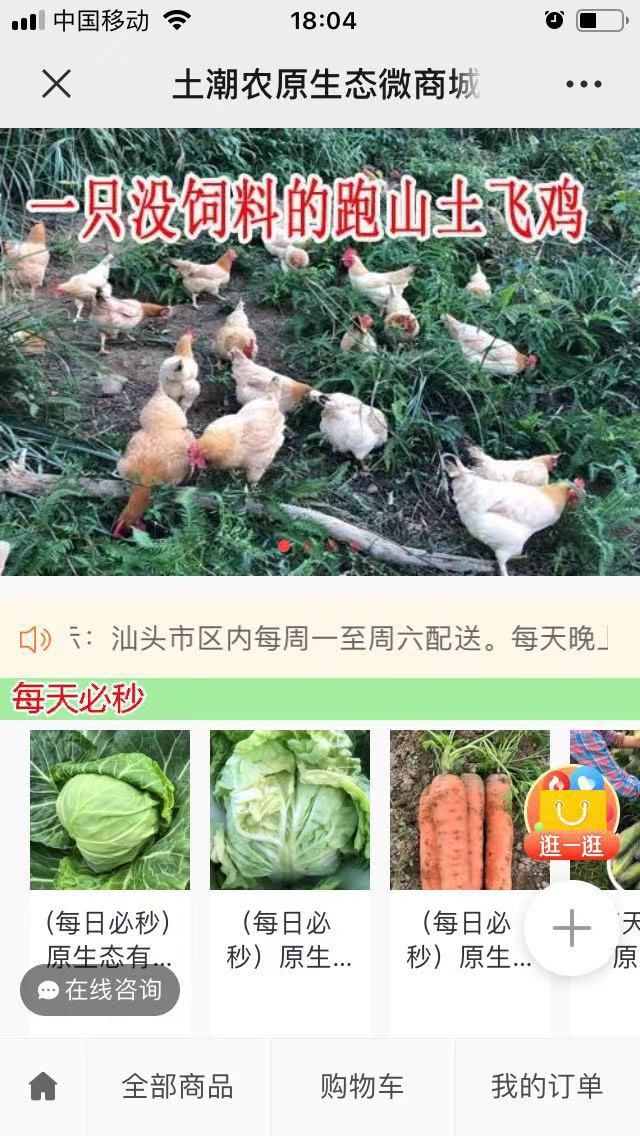Switch to the 全部商品 tab
The width and height of the screenshot is (640, 1136).
pos(177,1086)
